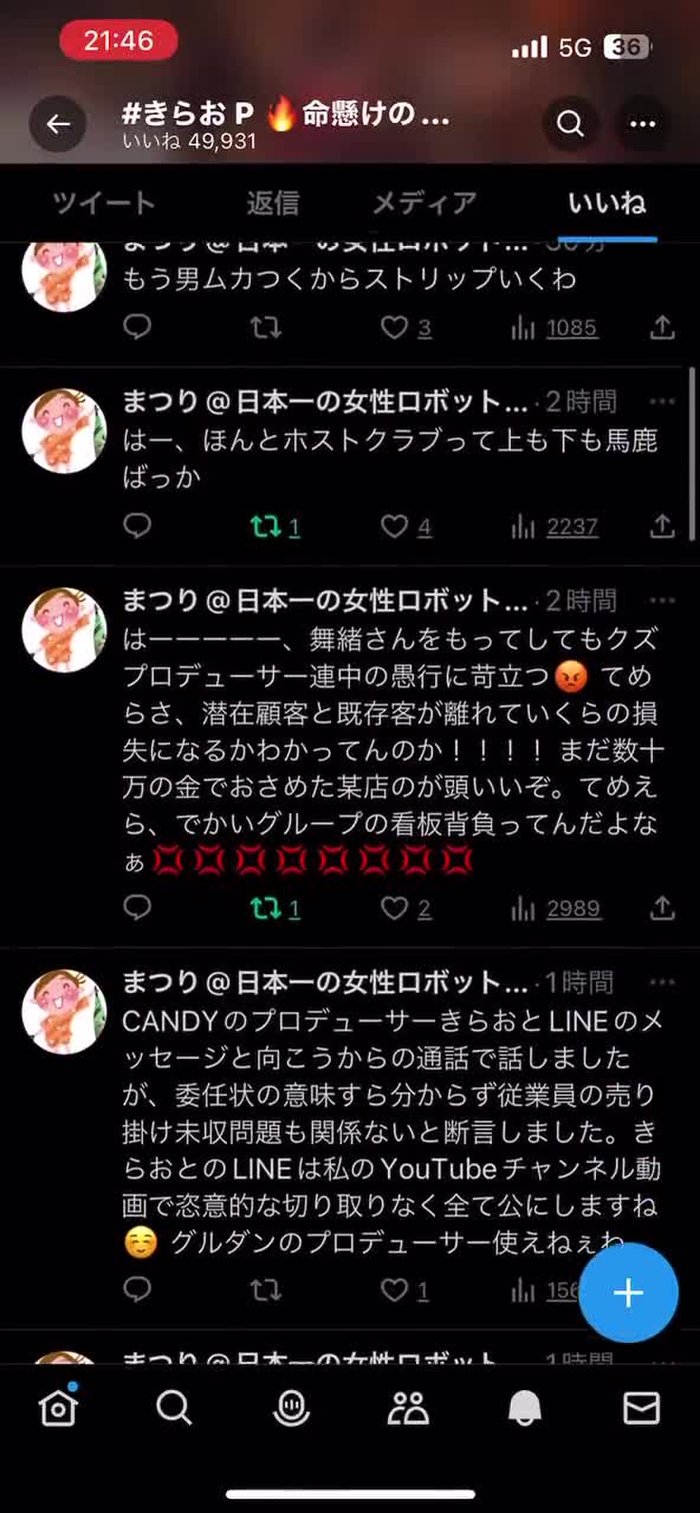Switch to the メディア tab
This screenshot has height=1513, width=700.
click(x=424, y=203)
